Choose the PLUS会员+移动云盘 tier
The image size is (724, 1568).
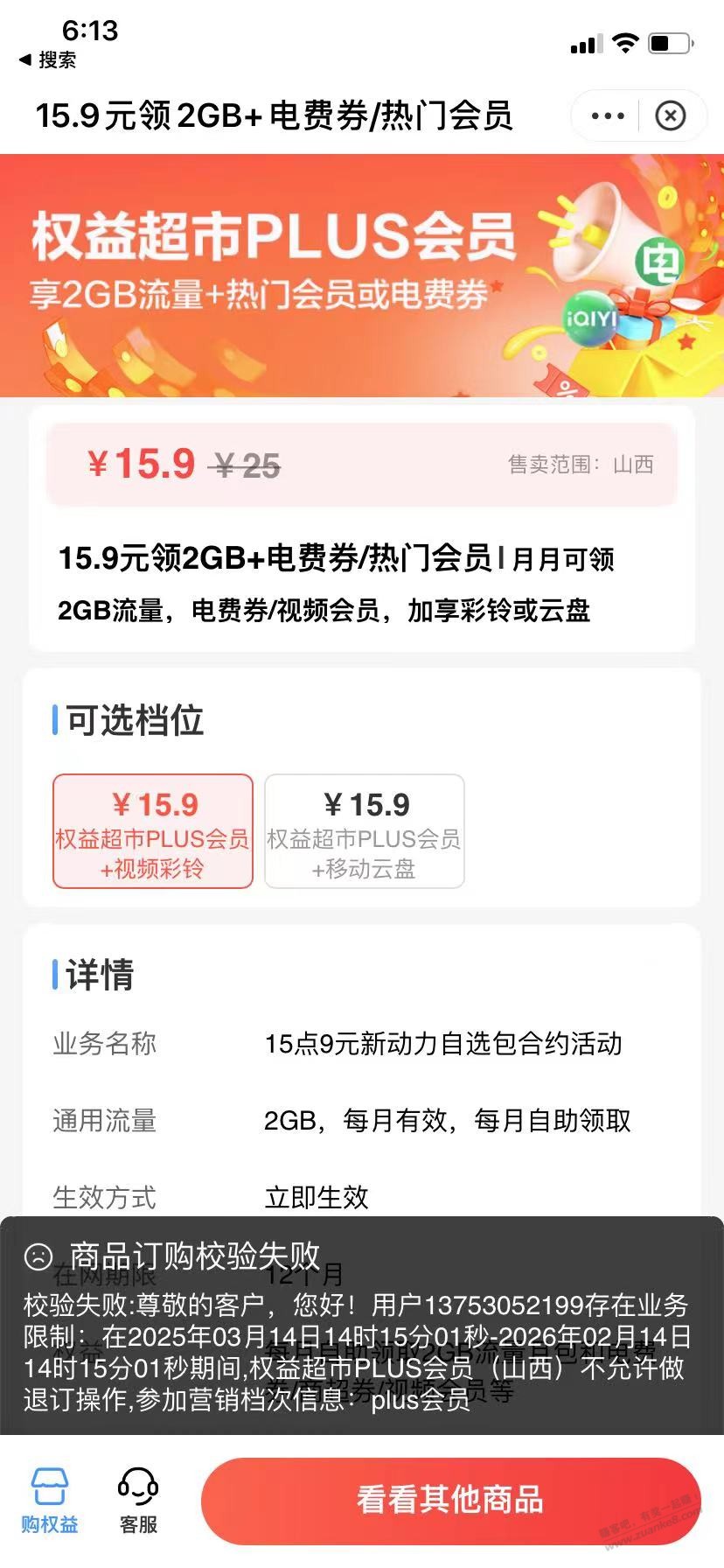[365, 831]
